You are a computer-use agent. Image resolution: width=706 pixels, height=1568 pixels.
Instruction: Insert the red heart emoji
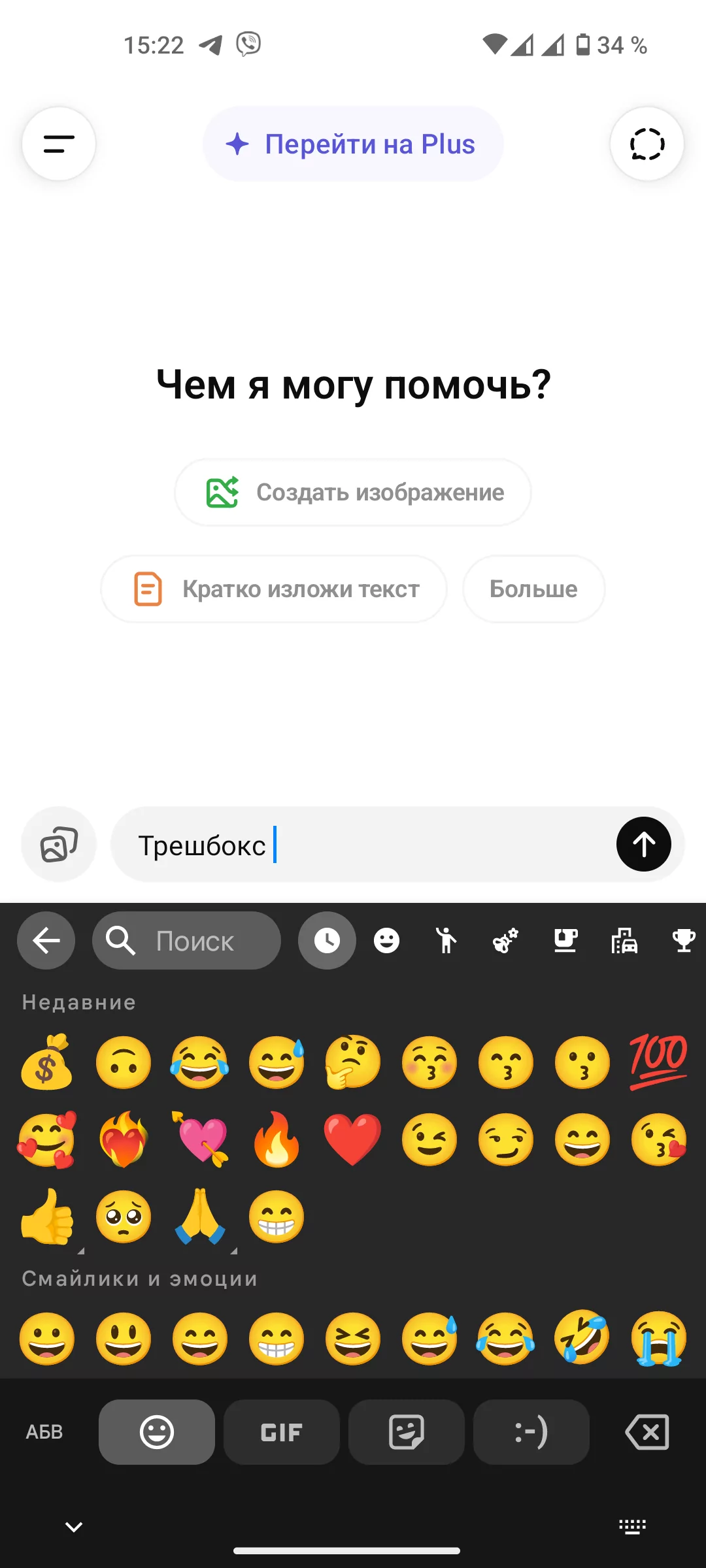tap(352, 1139)
